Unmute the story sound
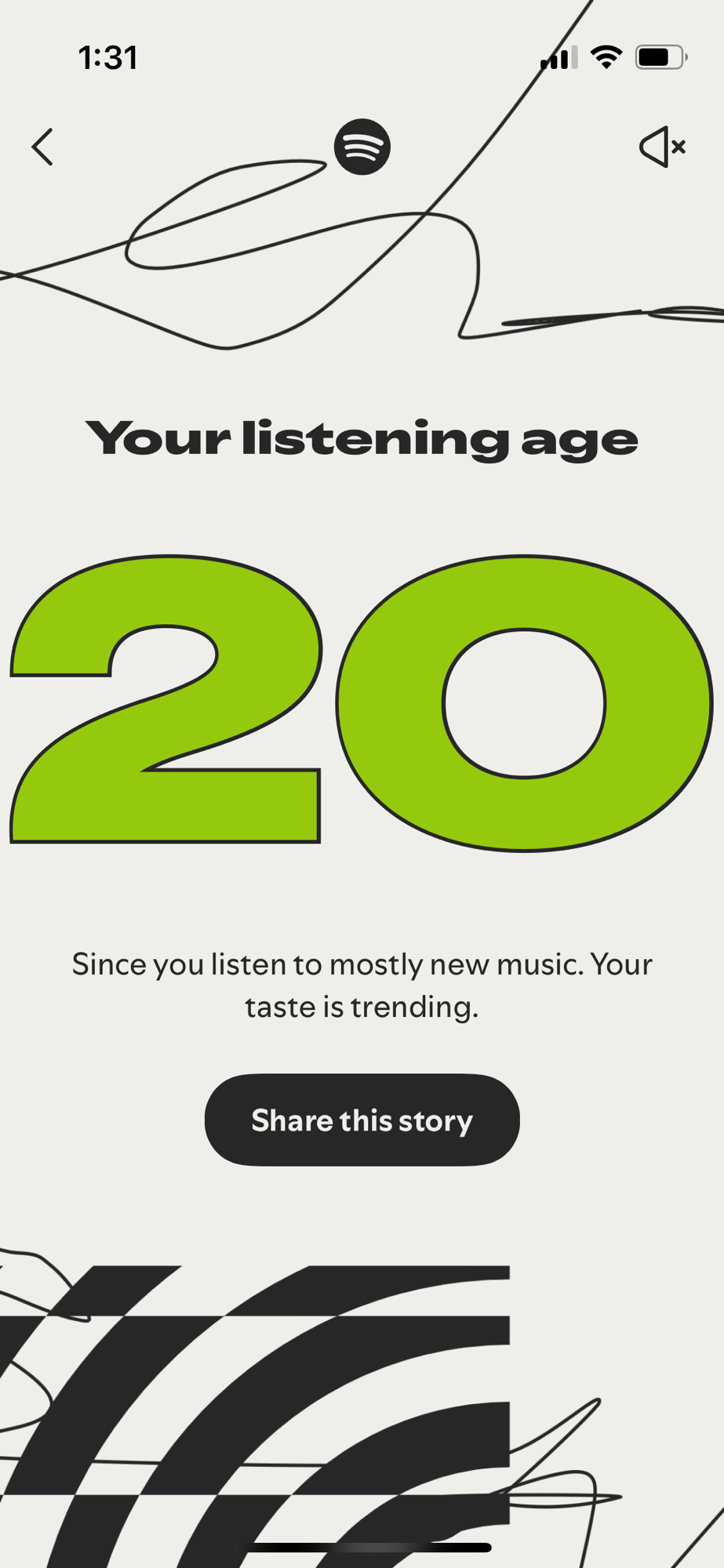 (661, 147)
